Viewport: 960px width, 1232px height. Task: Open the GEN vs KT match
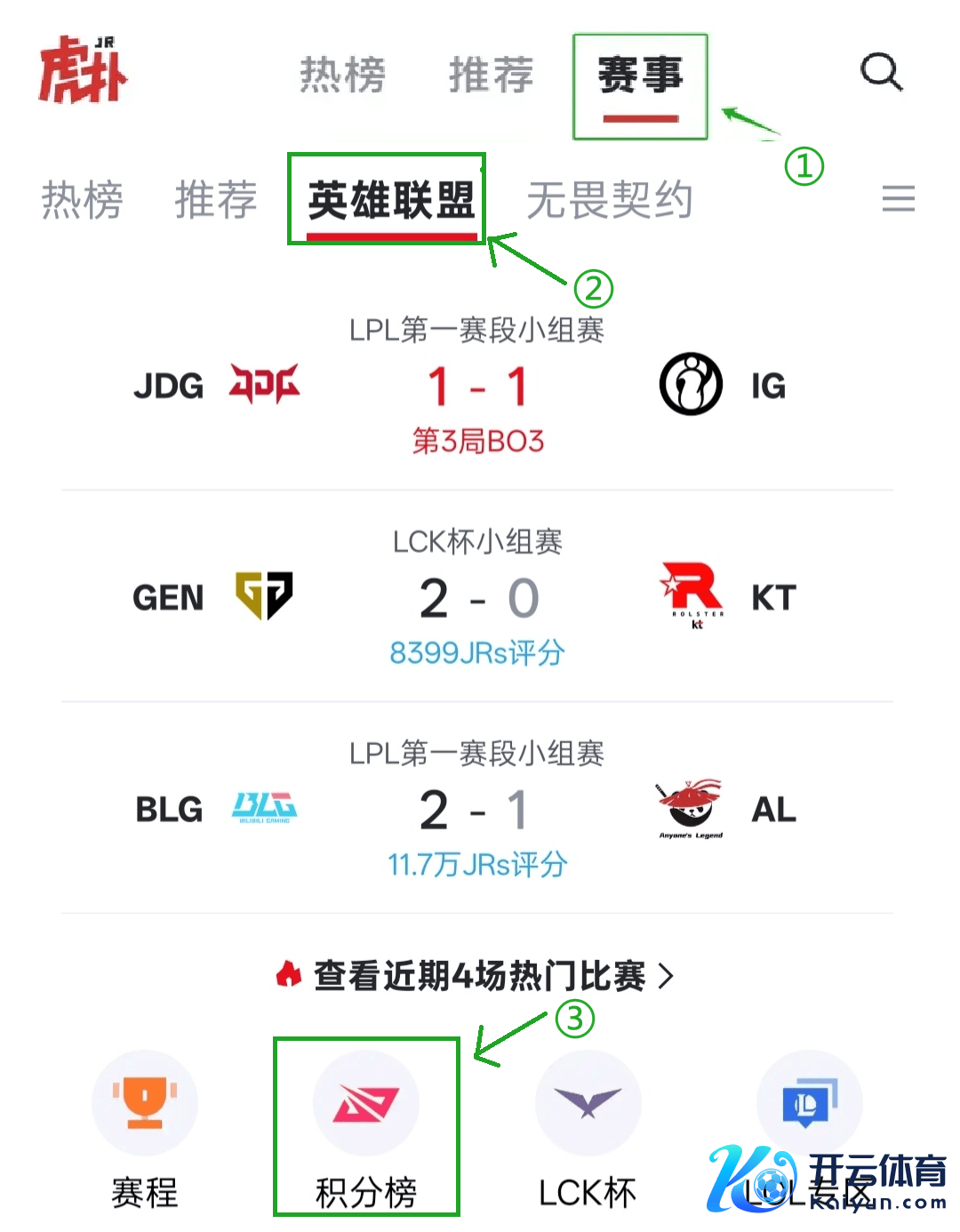click(x=477, y=598)
